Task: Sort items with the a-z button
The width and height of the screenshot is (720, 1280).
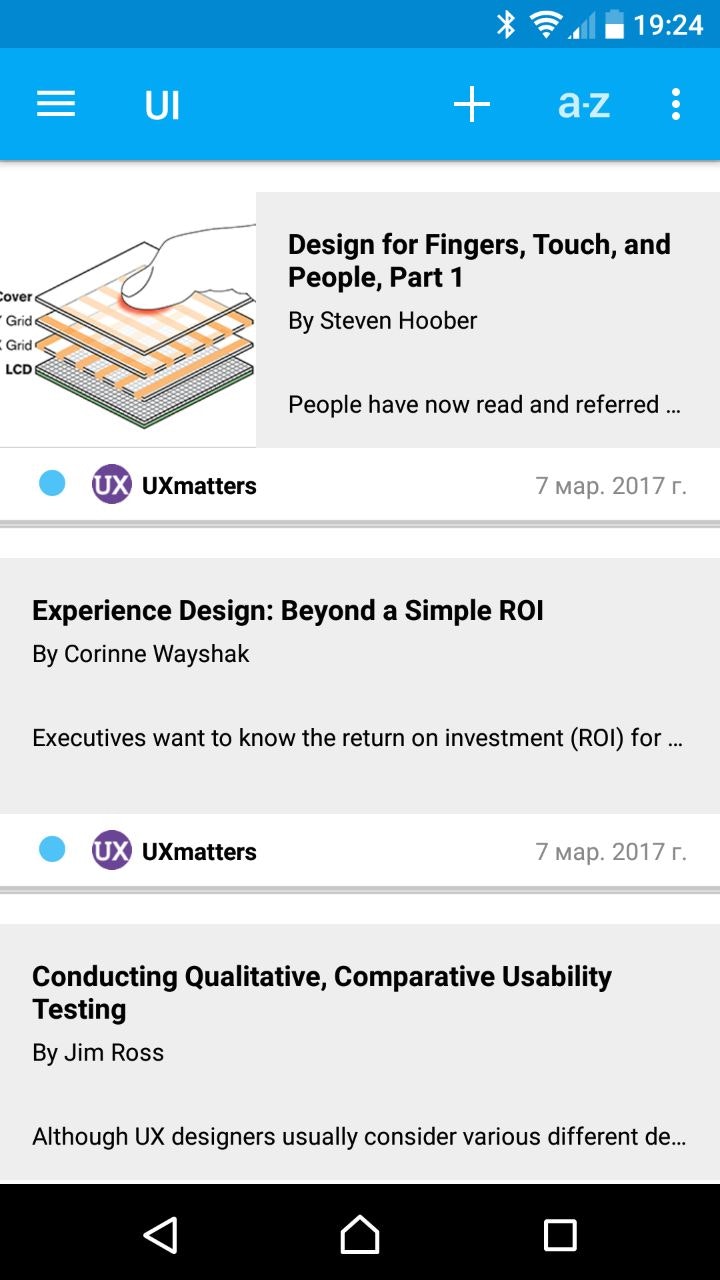Action: tap(584, 104)
